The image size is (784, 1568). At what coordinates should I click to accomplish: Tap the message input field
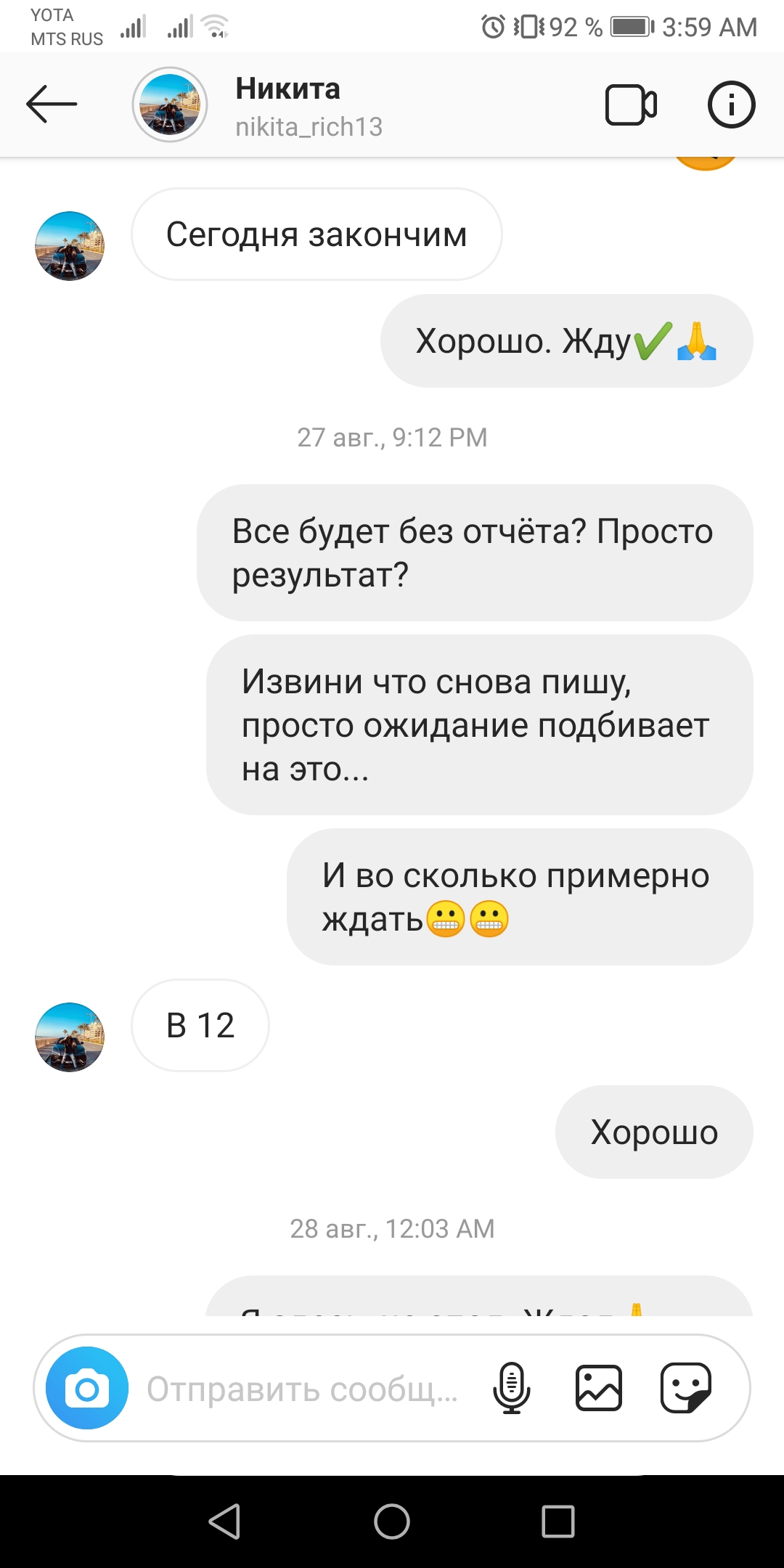click(302, 1389)
